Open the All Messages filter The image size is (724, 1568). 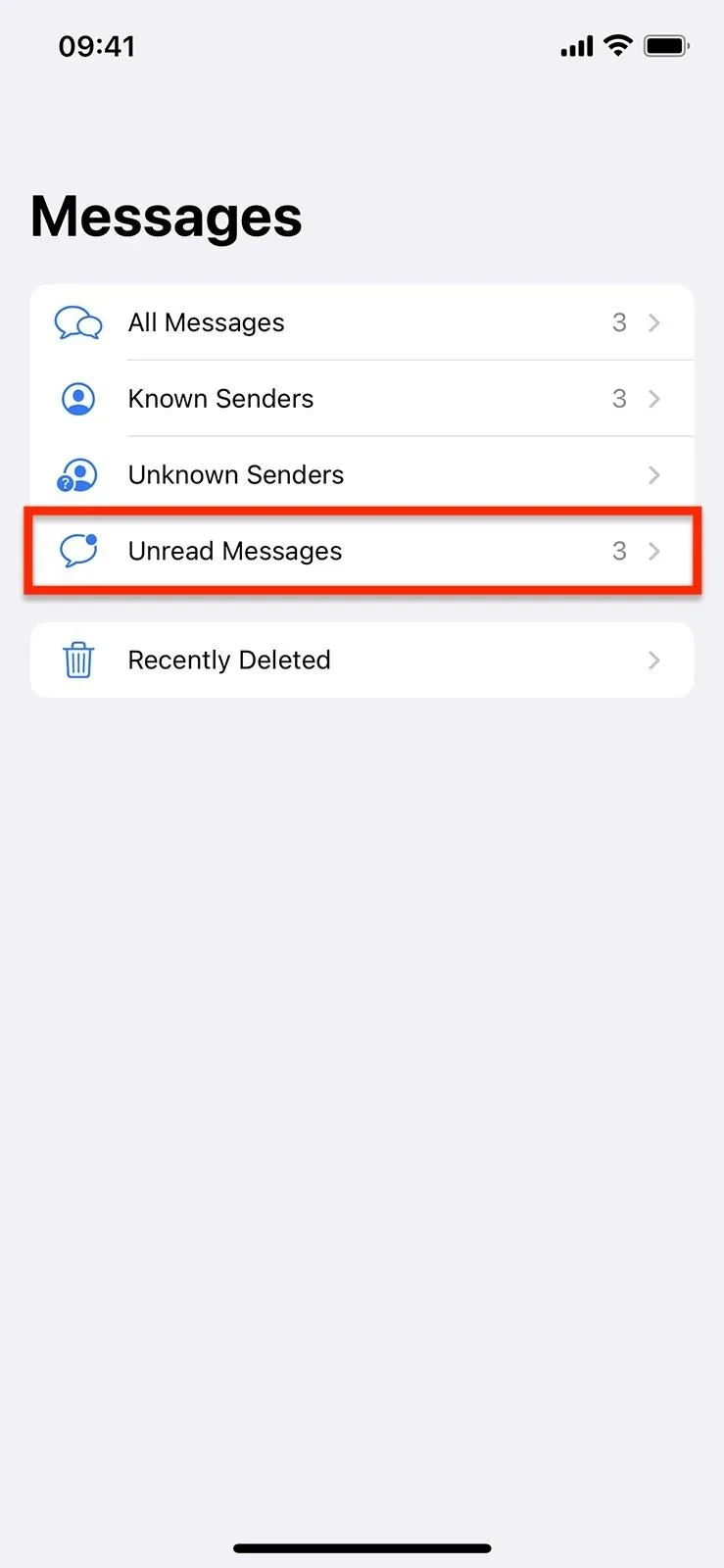click(362, 322)
